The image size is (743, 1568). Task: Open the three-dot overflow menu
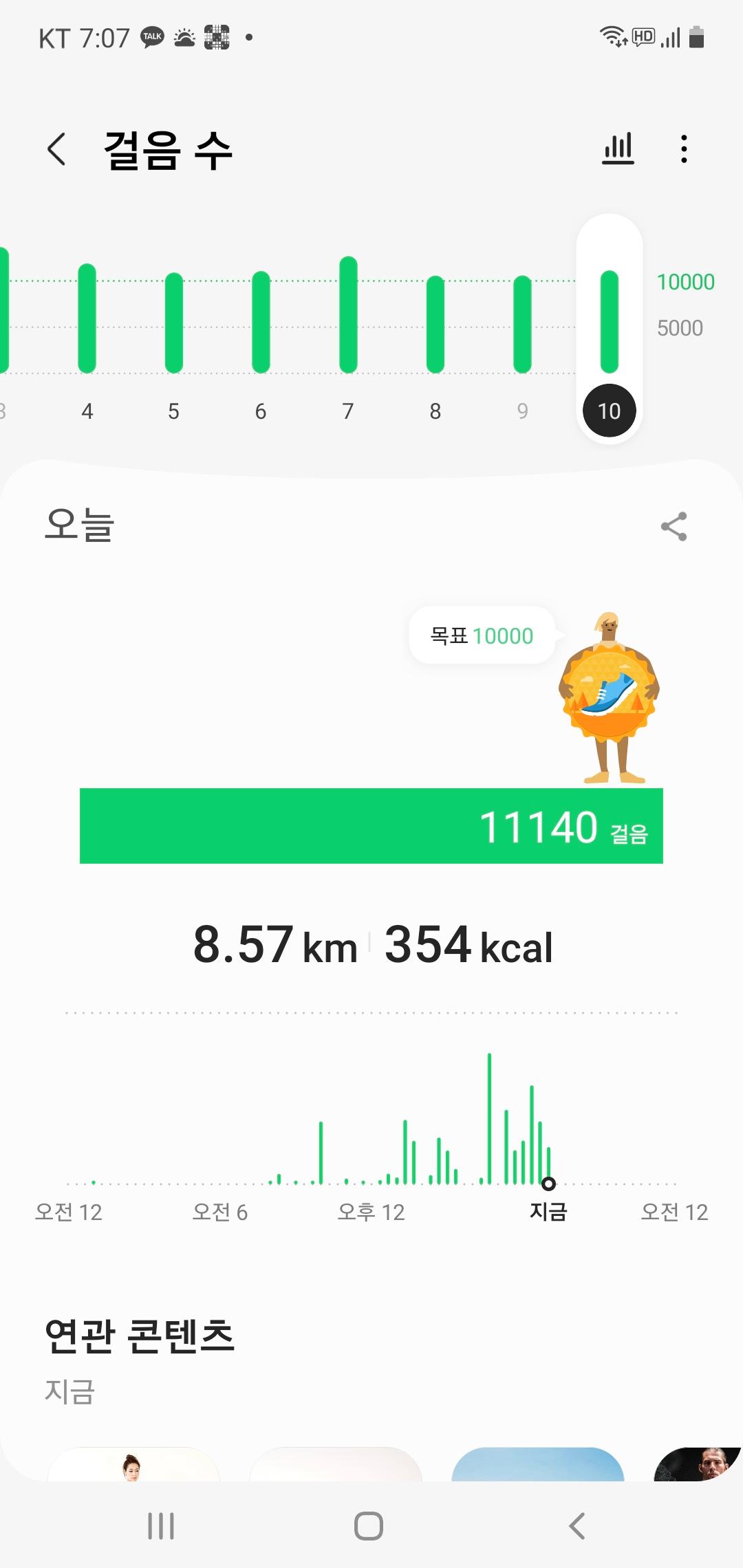tap(683, 149)
